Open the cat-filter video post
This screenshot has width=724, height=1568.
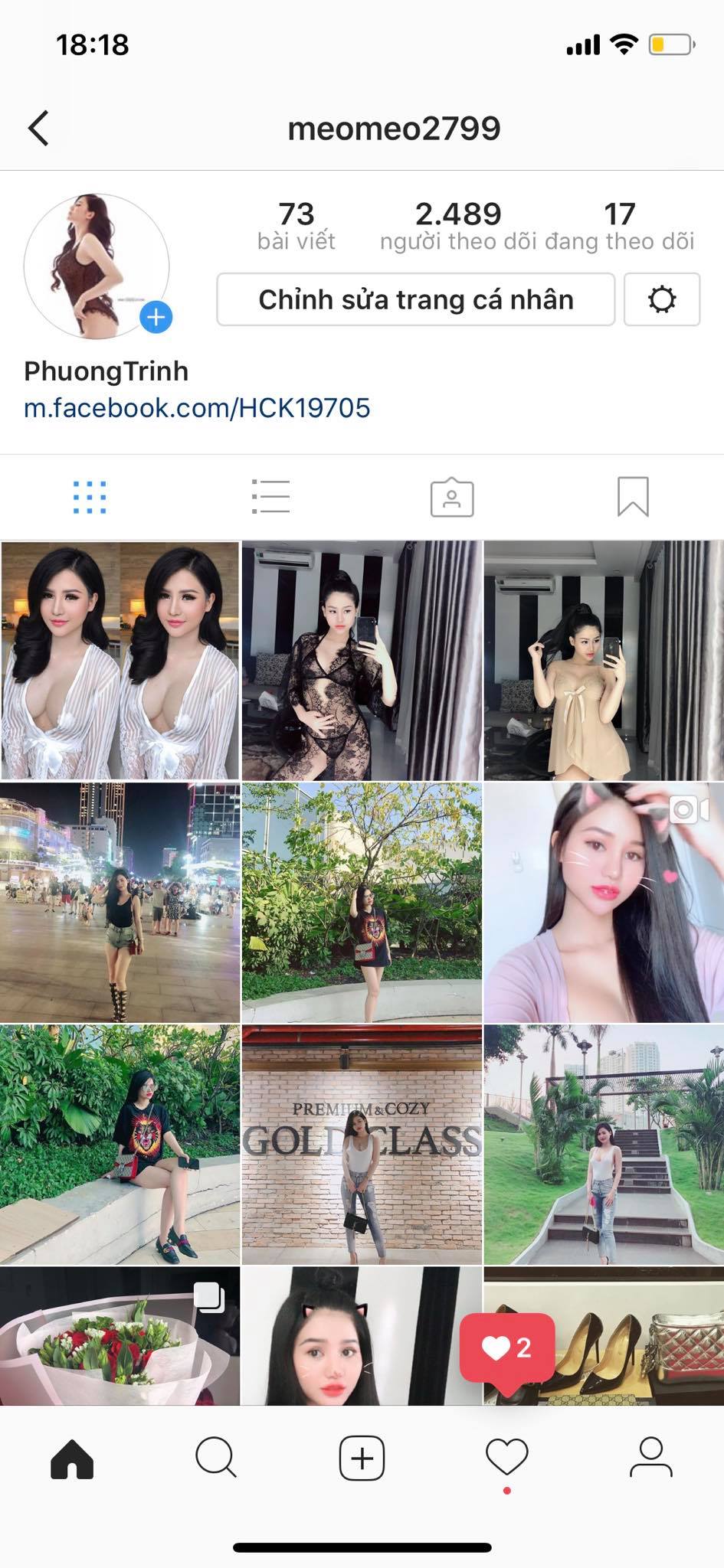tap(604, 902)
